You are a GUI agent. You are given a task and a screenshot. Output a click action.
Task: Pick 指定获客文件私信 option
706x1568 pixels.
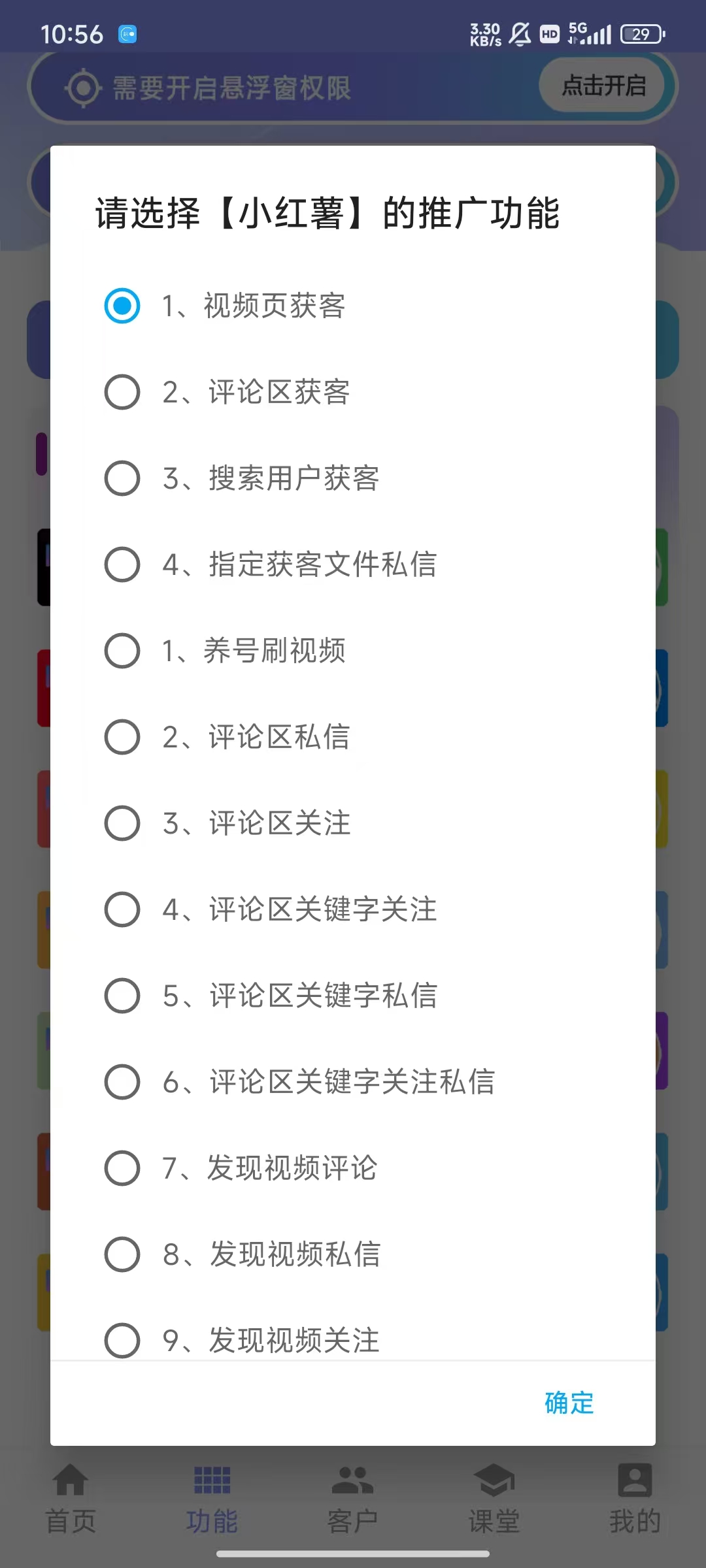click(x=122, y=564)
